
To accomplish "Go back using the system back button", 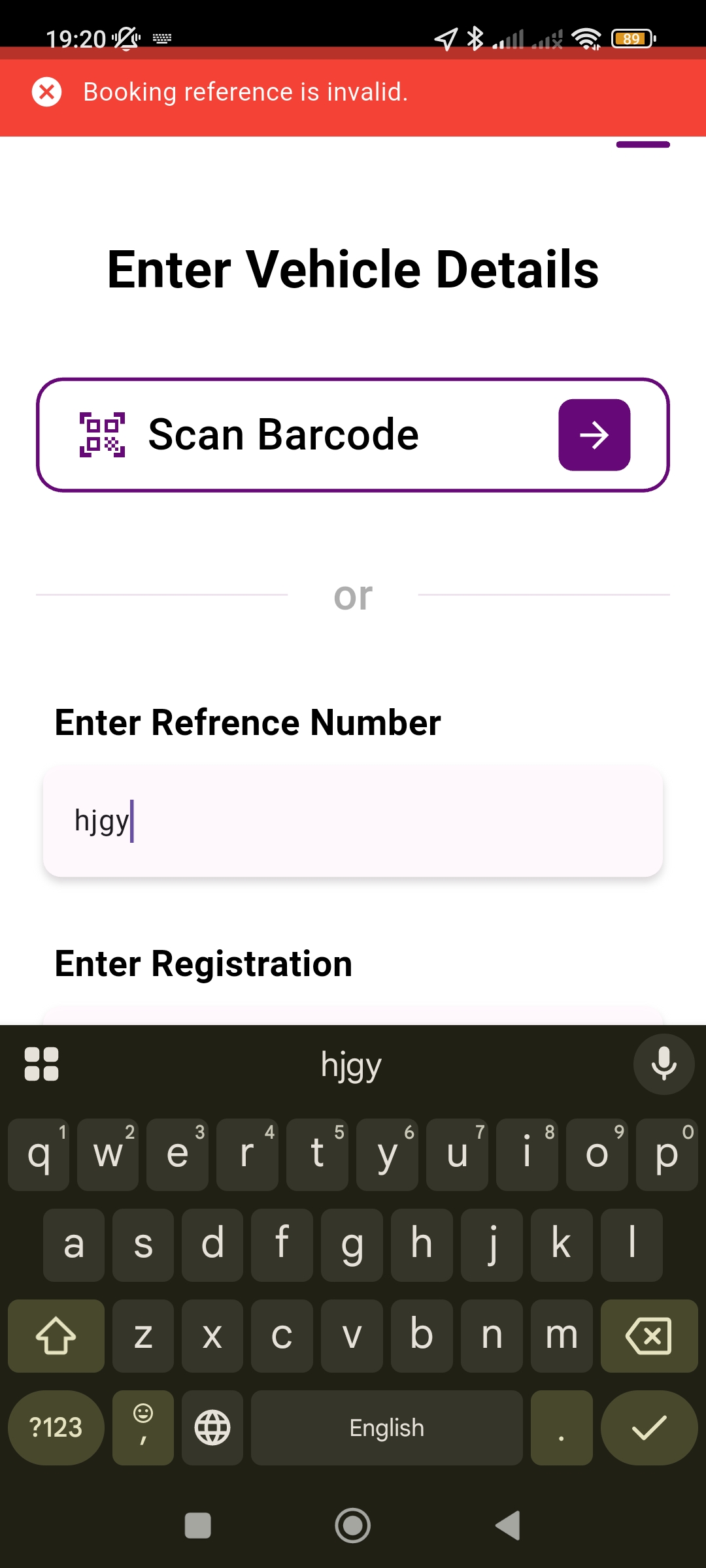I will point(508,1526).
